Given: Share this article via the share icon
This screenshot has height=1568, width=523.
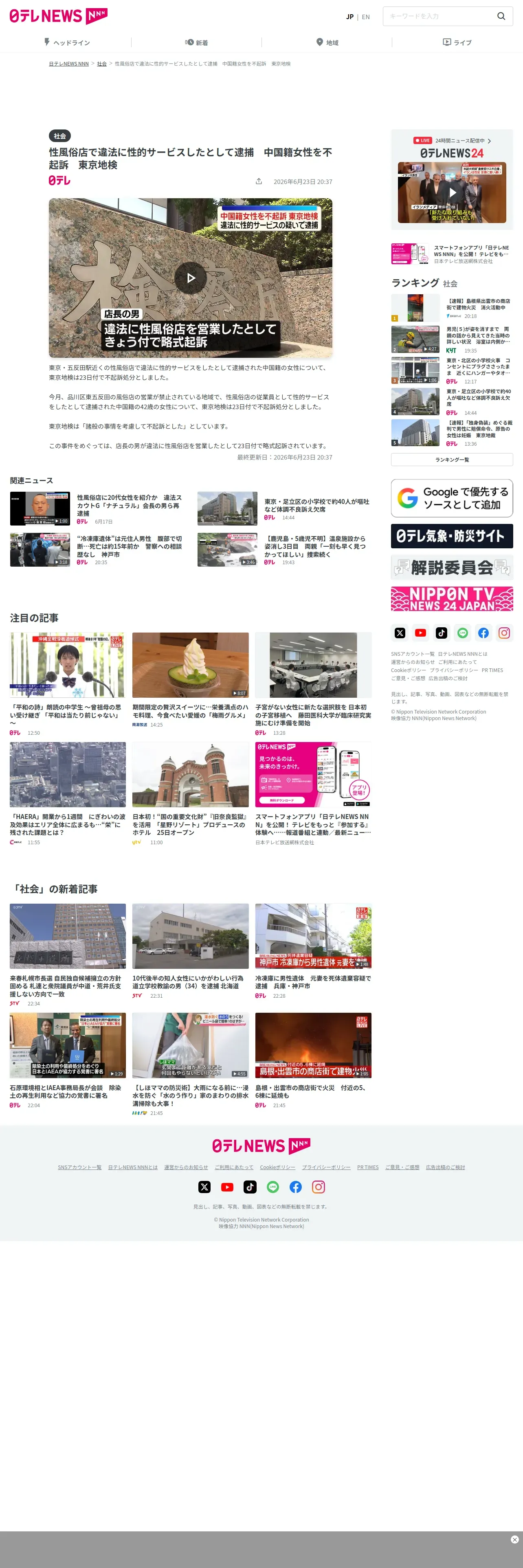Looking at the screenshot, I should click(259, 182).
